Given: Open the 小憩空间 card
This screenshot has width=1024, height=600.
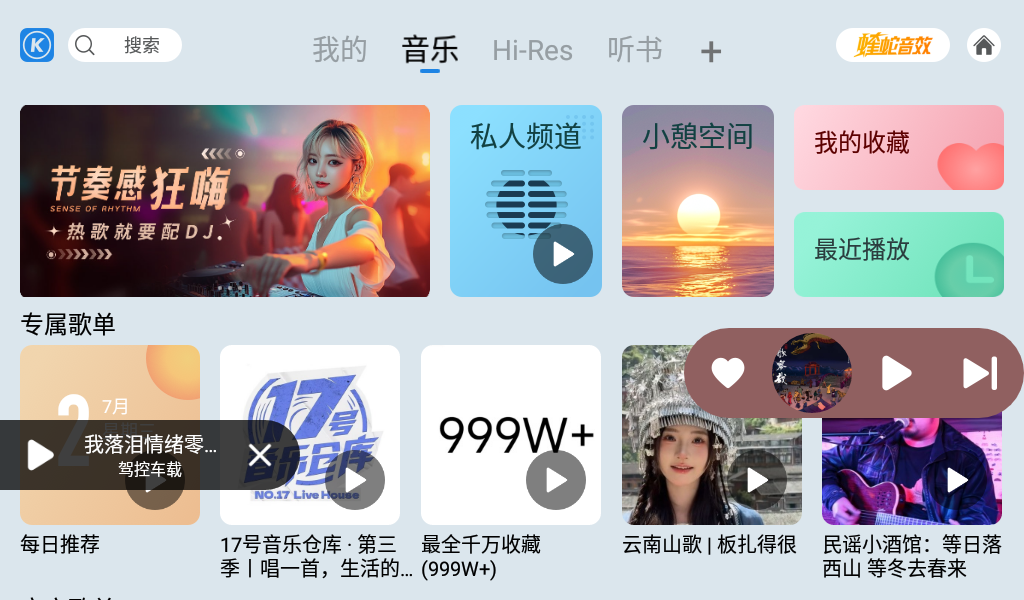Looking at the screenshot, I should pyautogui.click(x=698, y=200).
